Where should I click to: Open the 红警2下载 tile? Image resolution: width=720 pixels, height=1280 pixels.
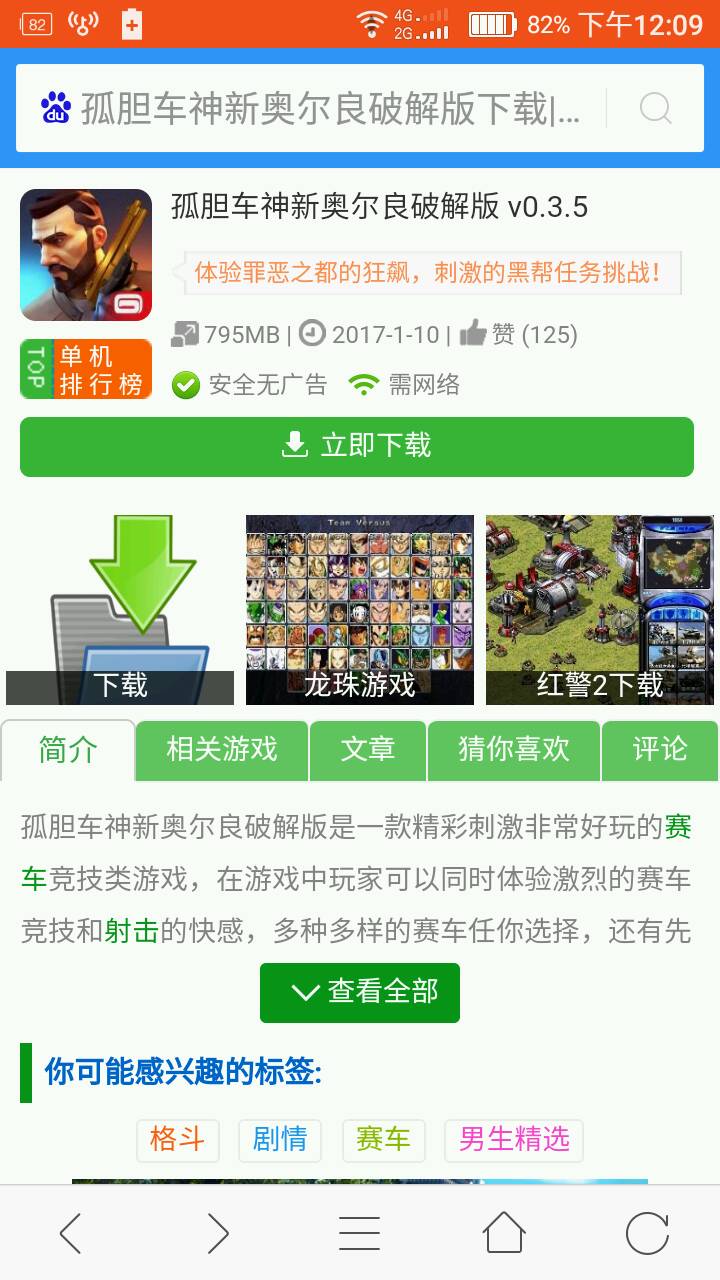click(x=600, y=610)
